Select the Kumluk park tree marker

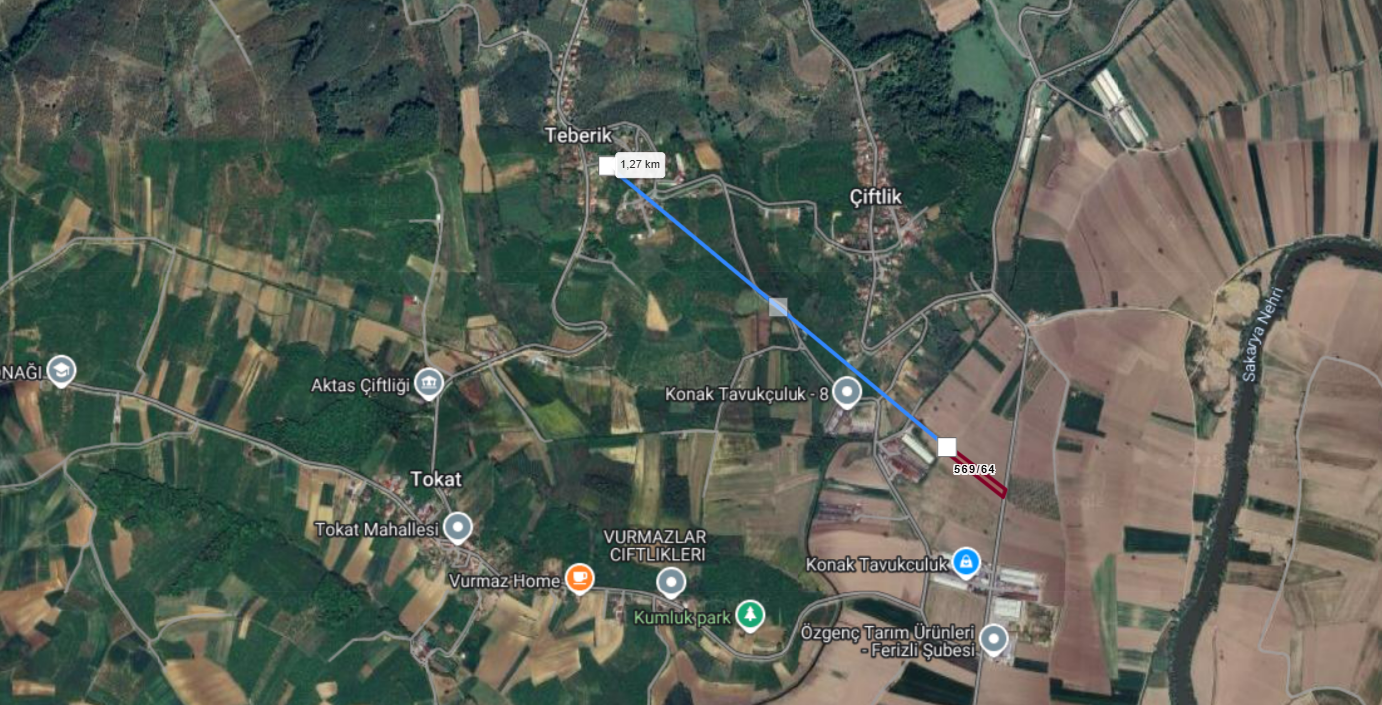749,615
